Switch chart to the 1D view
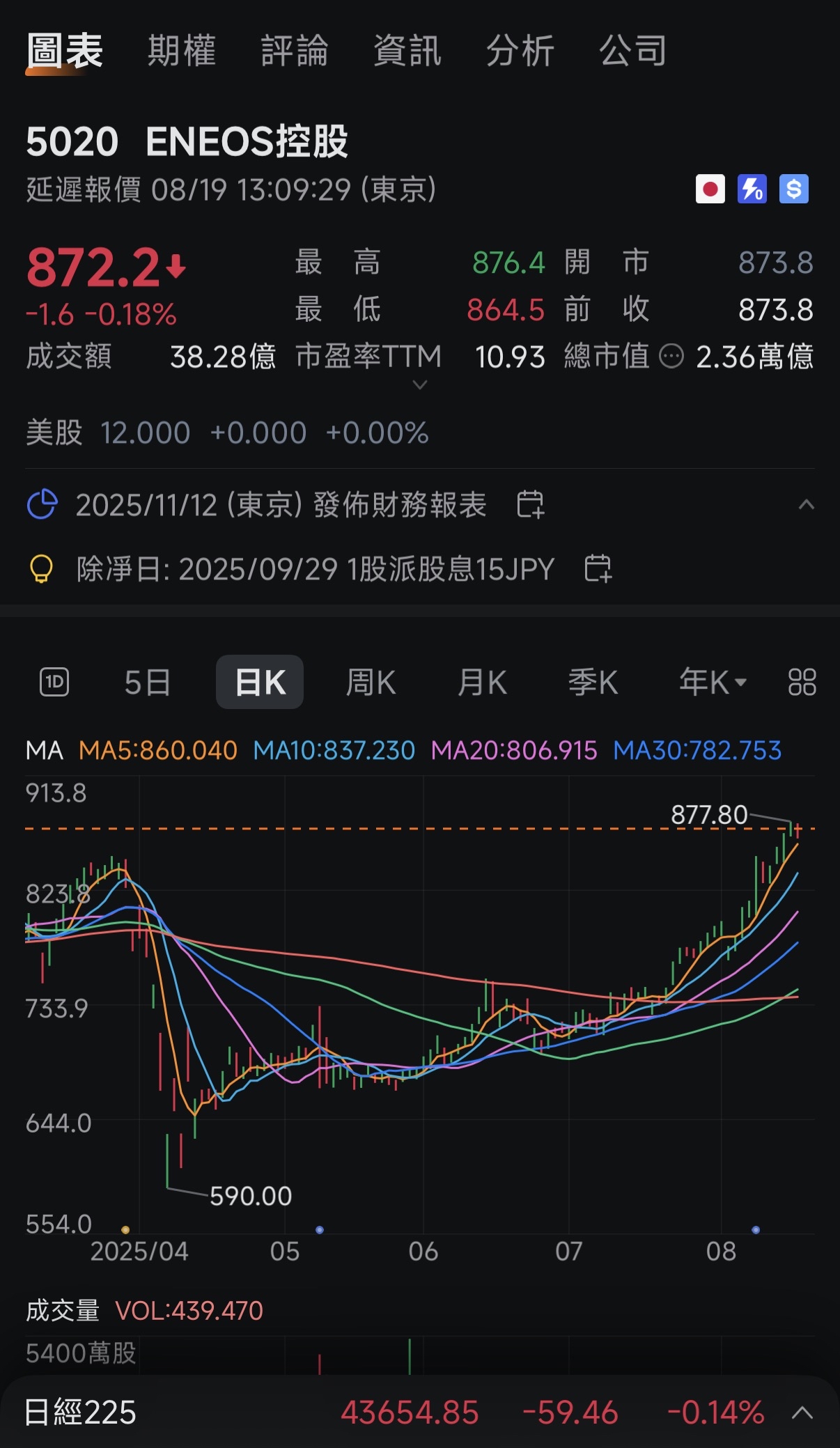The image size is (840, 1448). coord(54,682)
